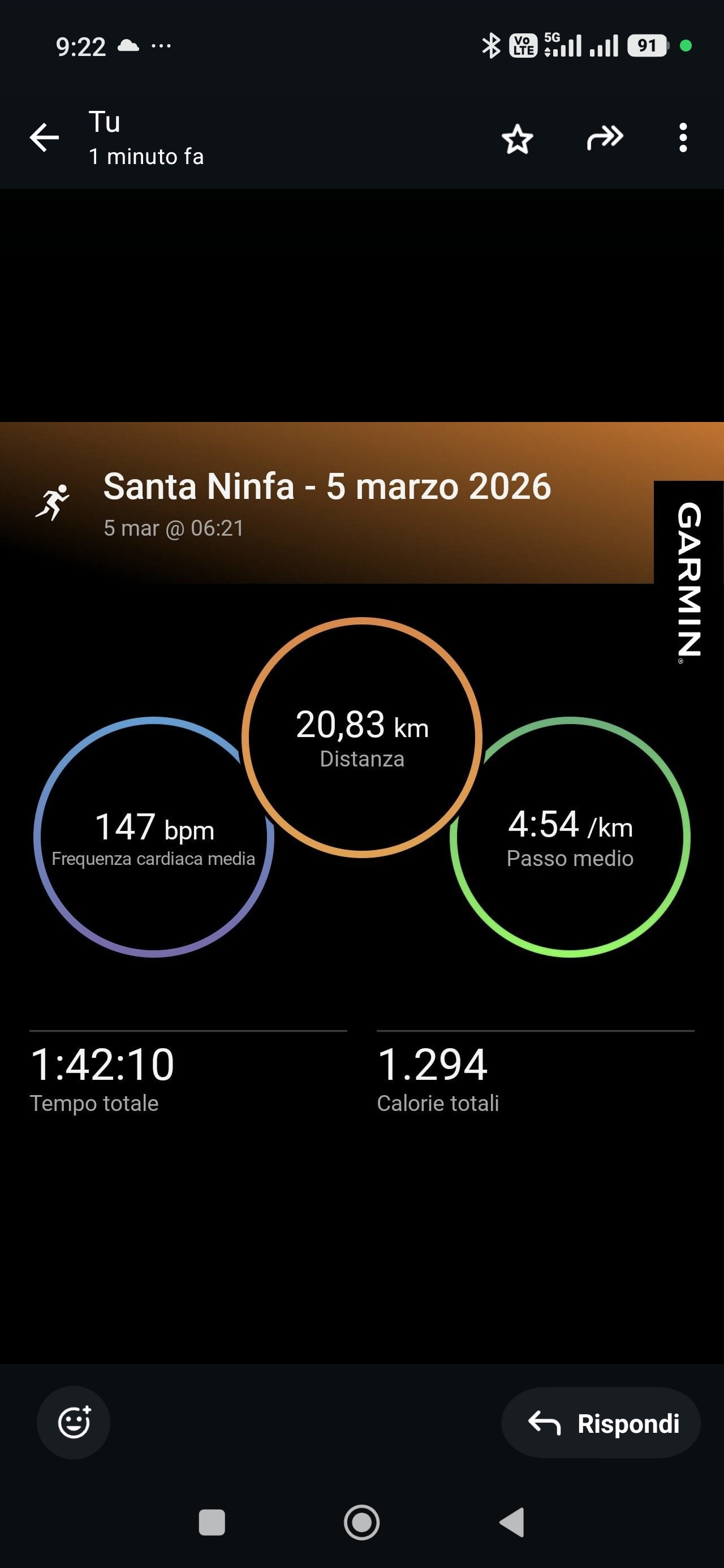Add an emoji reaction to the image

point(74,1423)
